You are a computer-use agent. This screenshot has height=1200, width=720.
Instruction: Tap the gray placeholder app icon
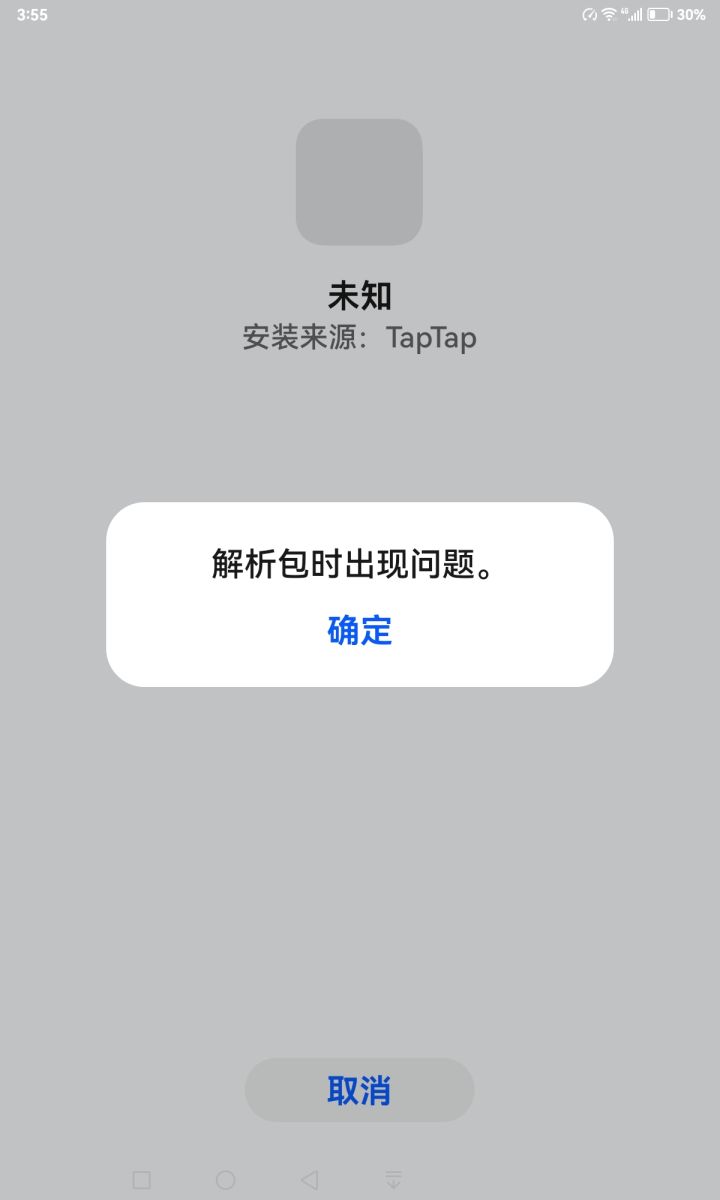tap(359, 181)
